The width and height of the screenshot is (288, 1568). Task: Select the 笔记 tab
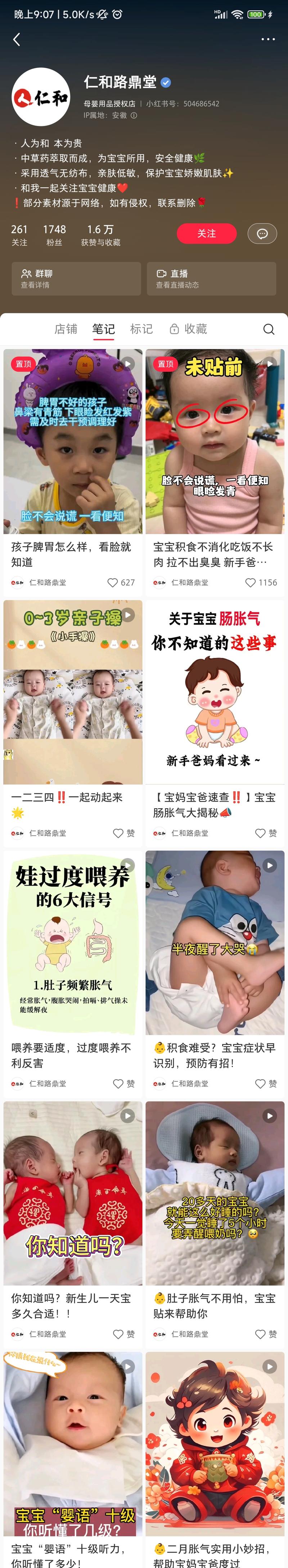104,329
